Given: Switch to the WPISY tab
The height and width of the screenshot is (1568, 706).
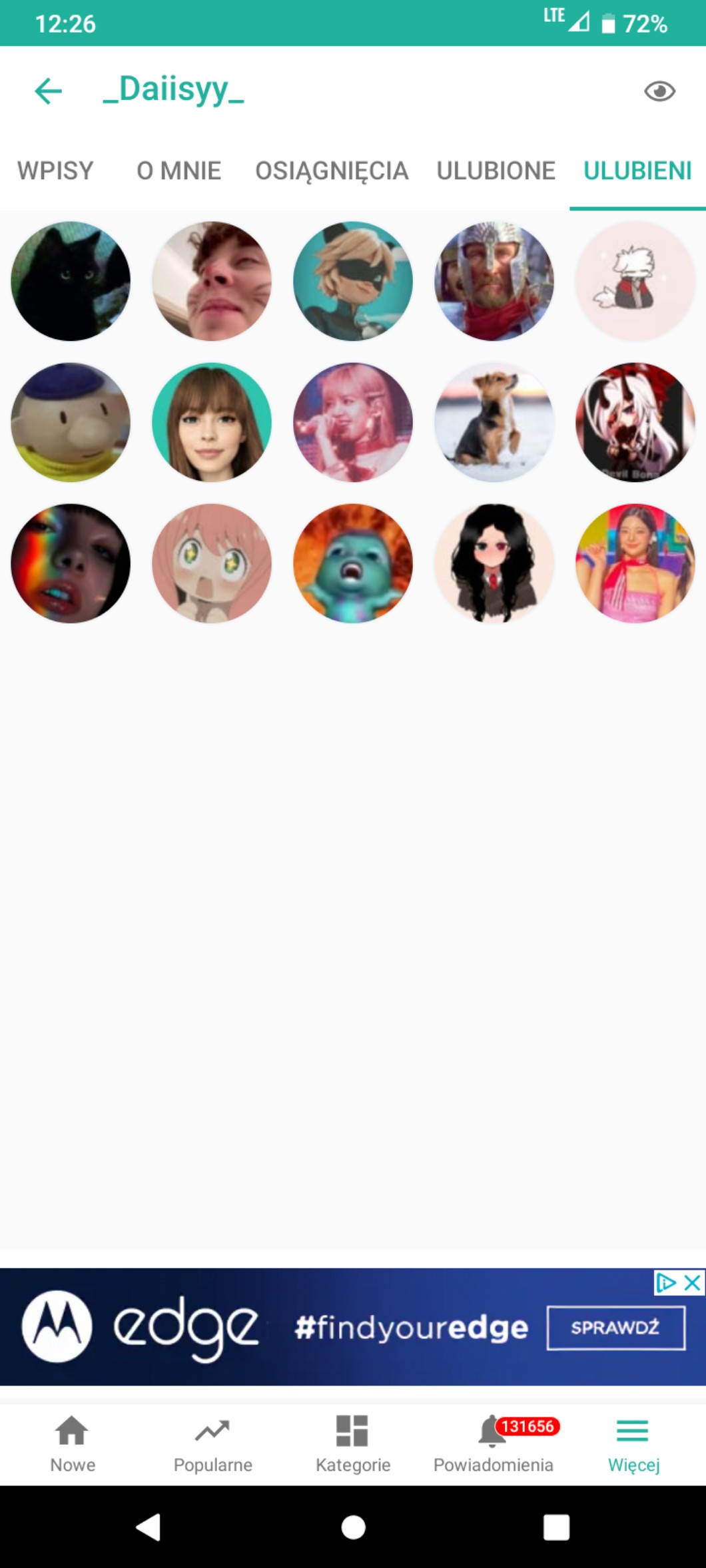Looking at the screenshot, I should point(55,171).
